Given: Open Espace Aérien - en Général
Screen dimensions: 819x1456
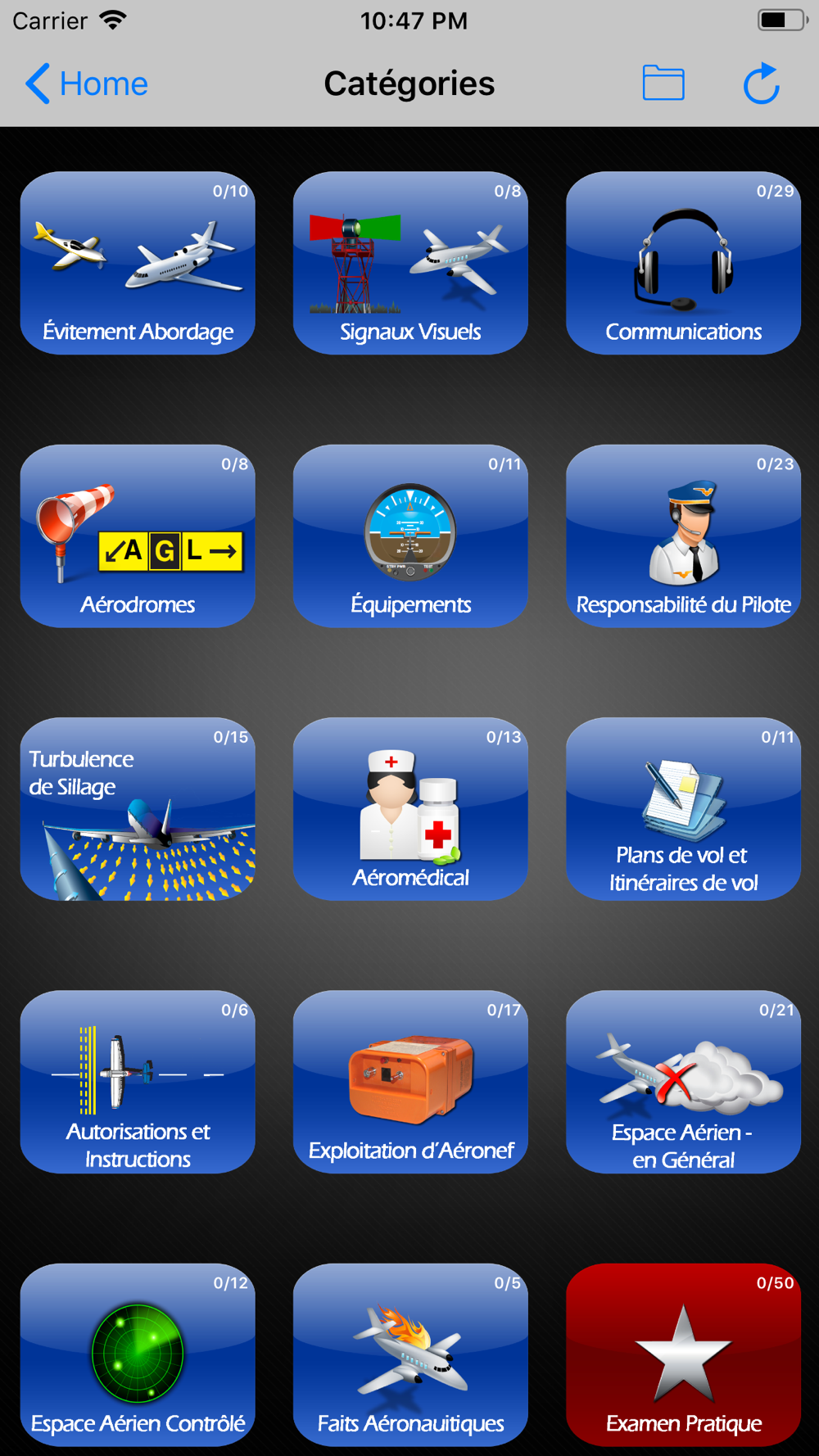Looking at the screenshot, I should point(683,1082).
